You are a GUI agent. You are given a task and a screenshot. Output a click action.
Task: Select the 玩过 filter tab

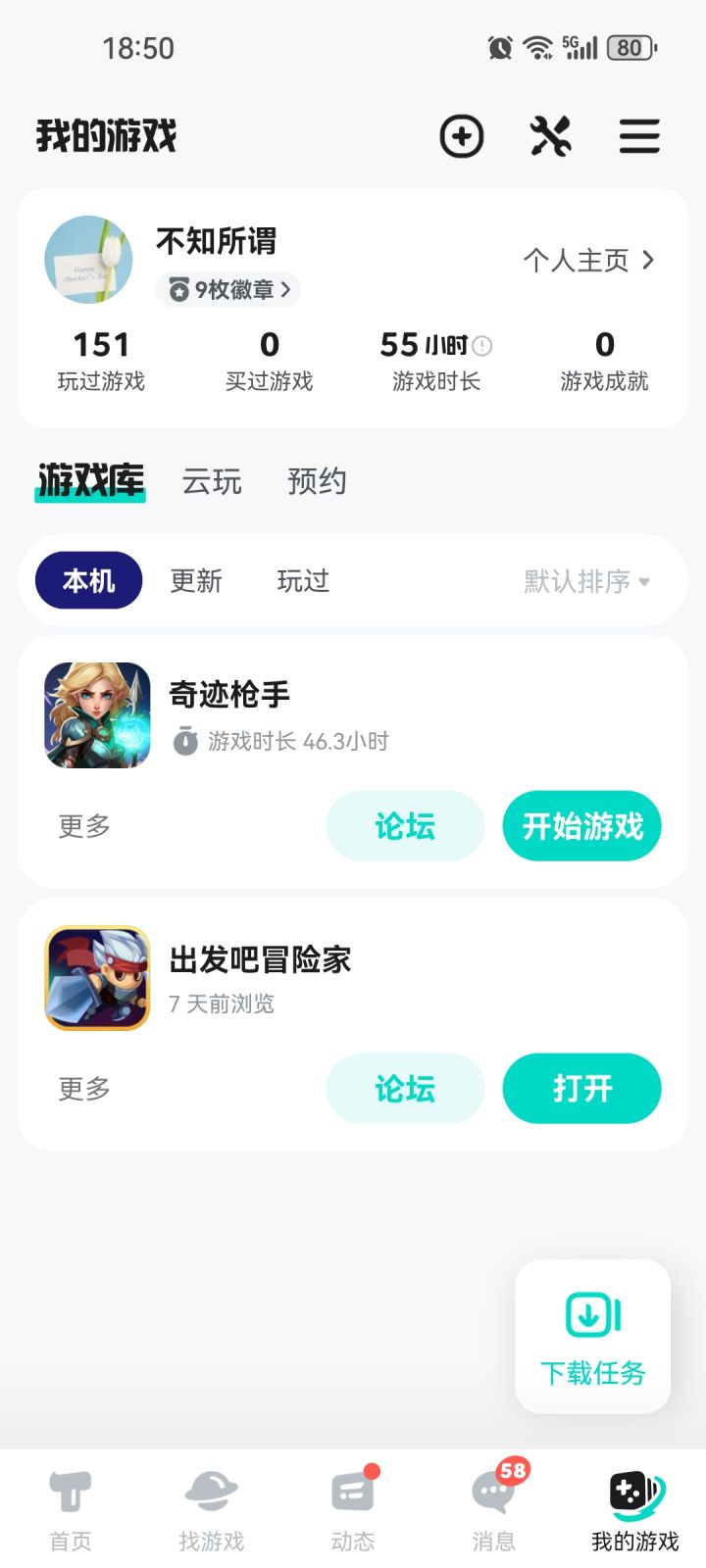point(302,581)
